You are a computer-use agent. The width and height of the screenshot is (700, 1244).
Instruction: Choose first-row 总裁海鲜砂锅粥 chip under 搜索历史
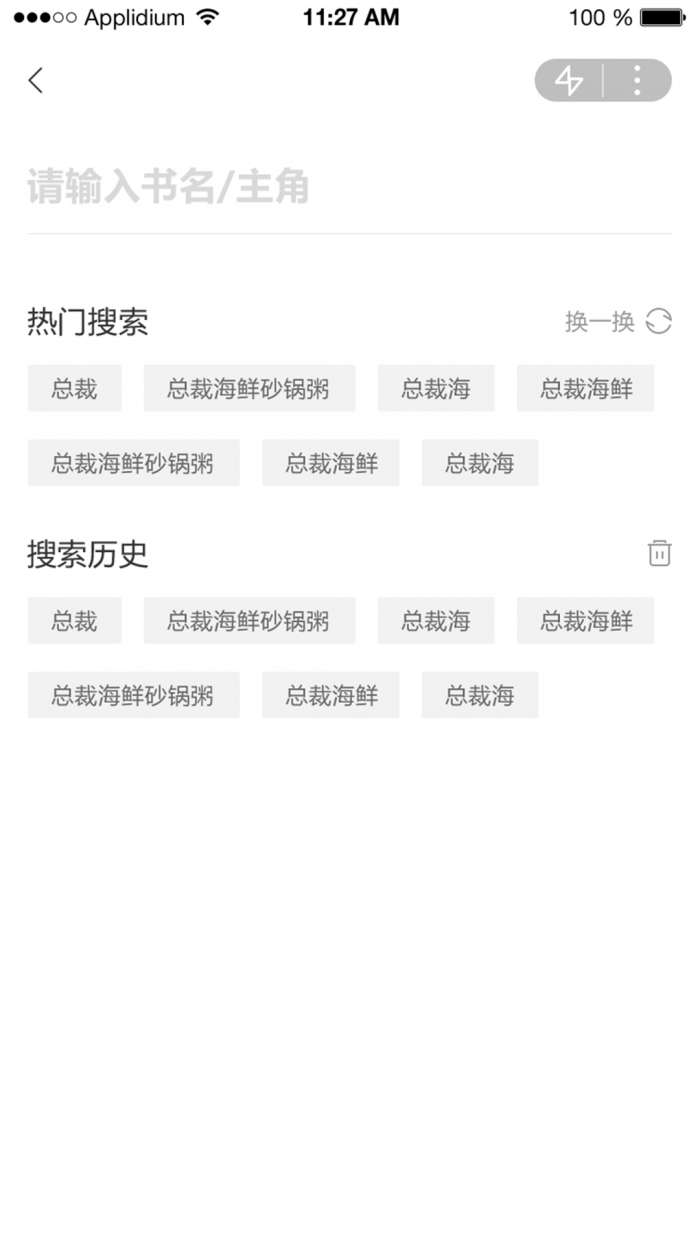[x=249, y=621]
